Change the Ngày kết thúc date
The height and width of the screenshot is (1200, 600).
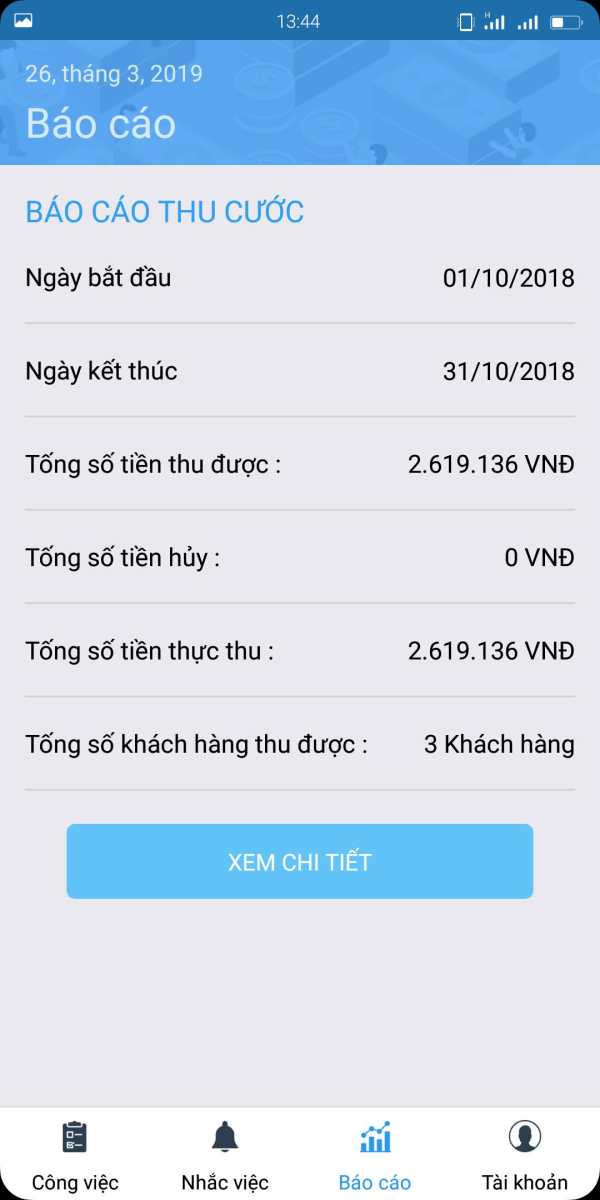tap(300, 371)
